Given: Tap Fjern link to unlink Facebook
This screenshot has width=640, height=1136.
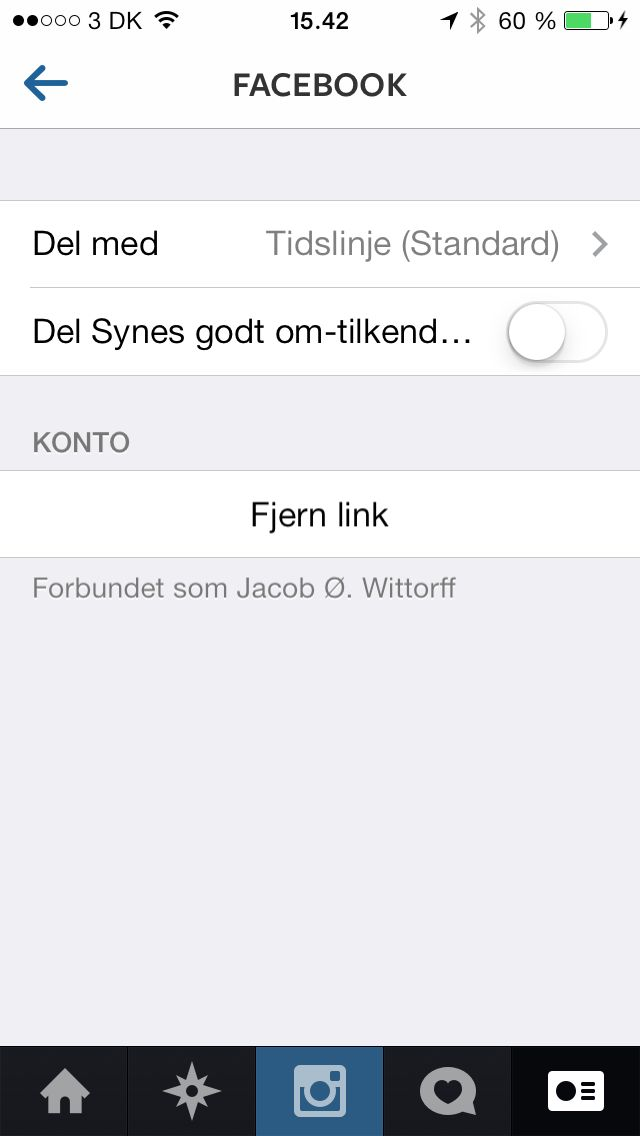Looking at the screenshot, I should [x=320, y=515].
